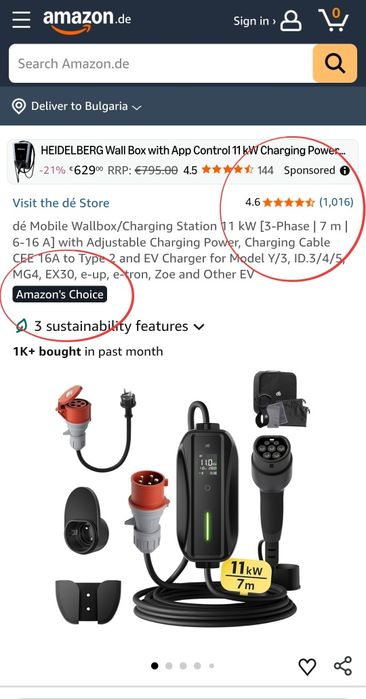Open the shopping cart

click(x=334, y=20)
